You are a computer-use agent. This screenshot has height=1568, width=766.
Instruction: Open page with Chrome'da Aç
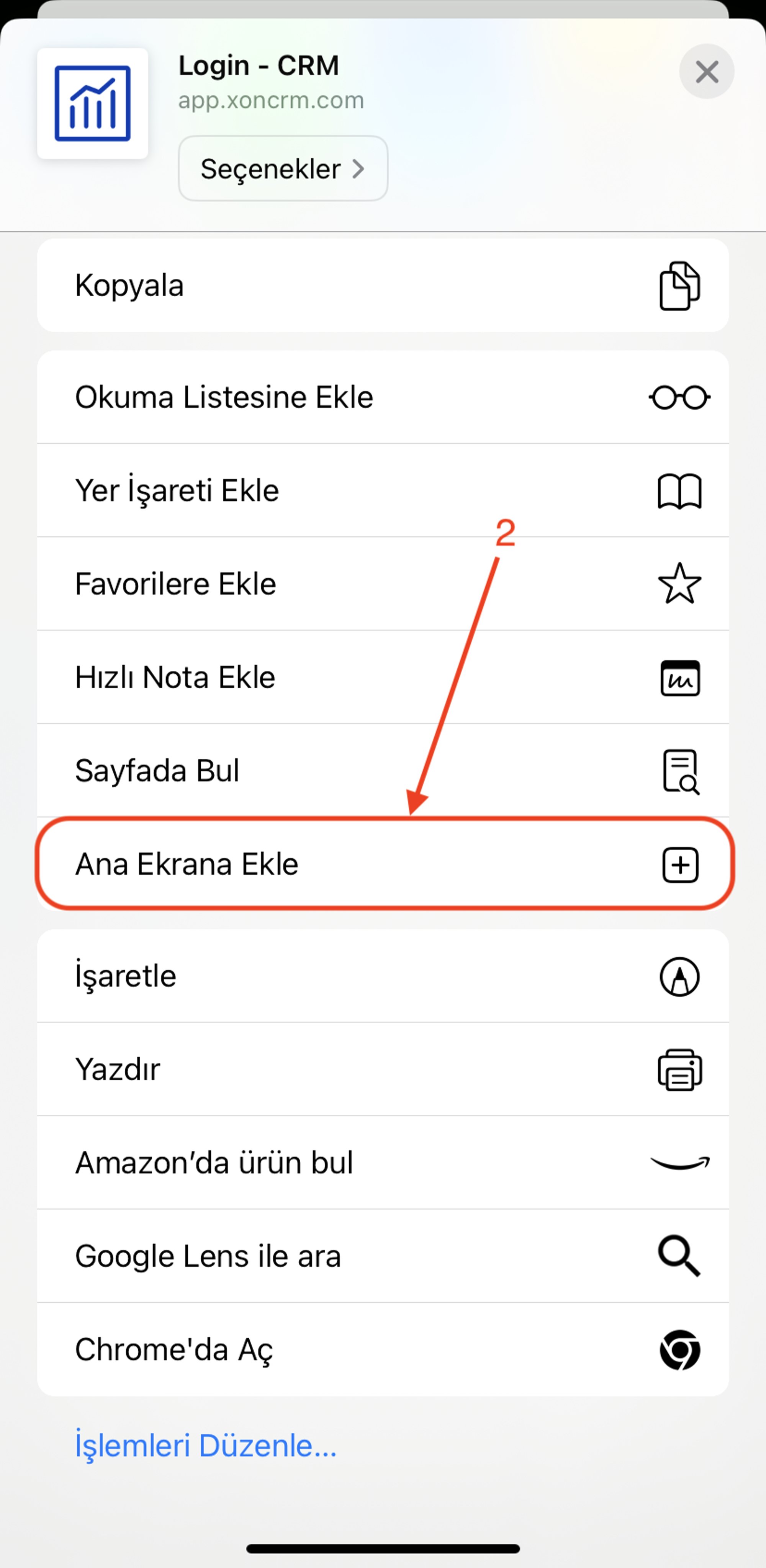[x=382, y=1349]
